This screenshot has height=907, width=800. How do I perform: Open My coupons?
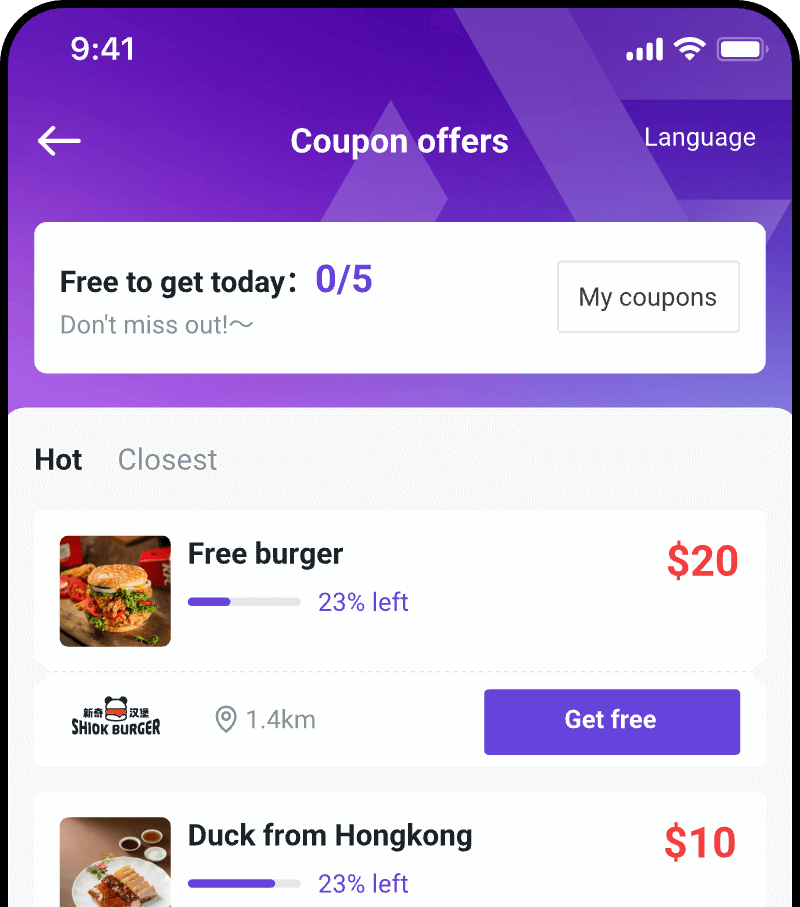(648, 297)
